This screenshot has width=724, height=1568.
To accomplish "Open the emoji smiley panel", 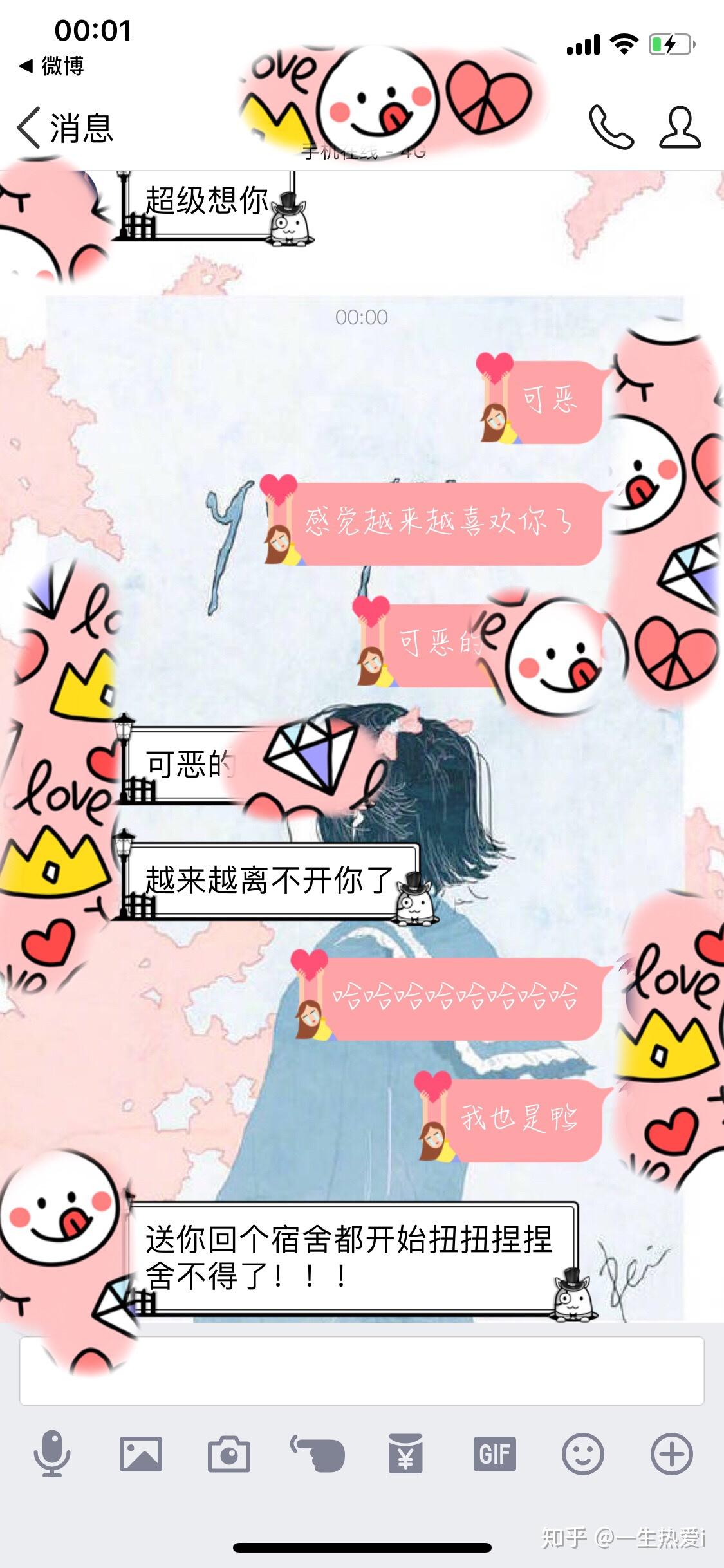I will pyautogui.click(x=582, y=1454).
